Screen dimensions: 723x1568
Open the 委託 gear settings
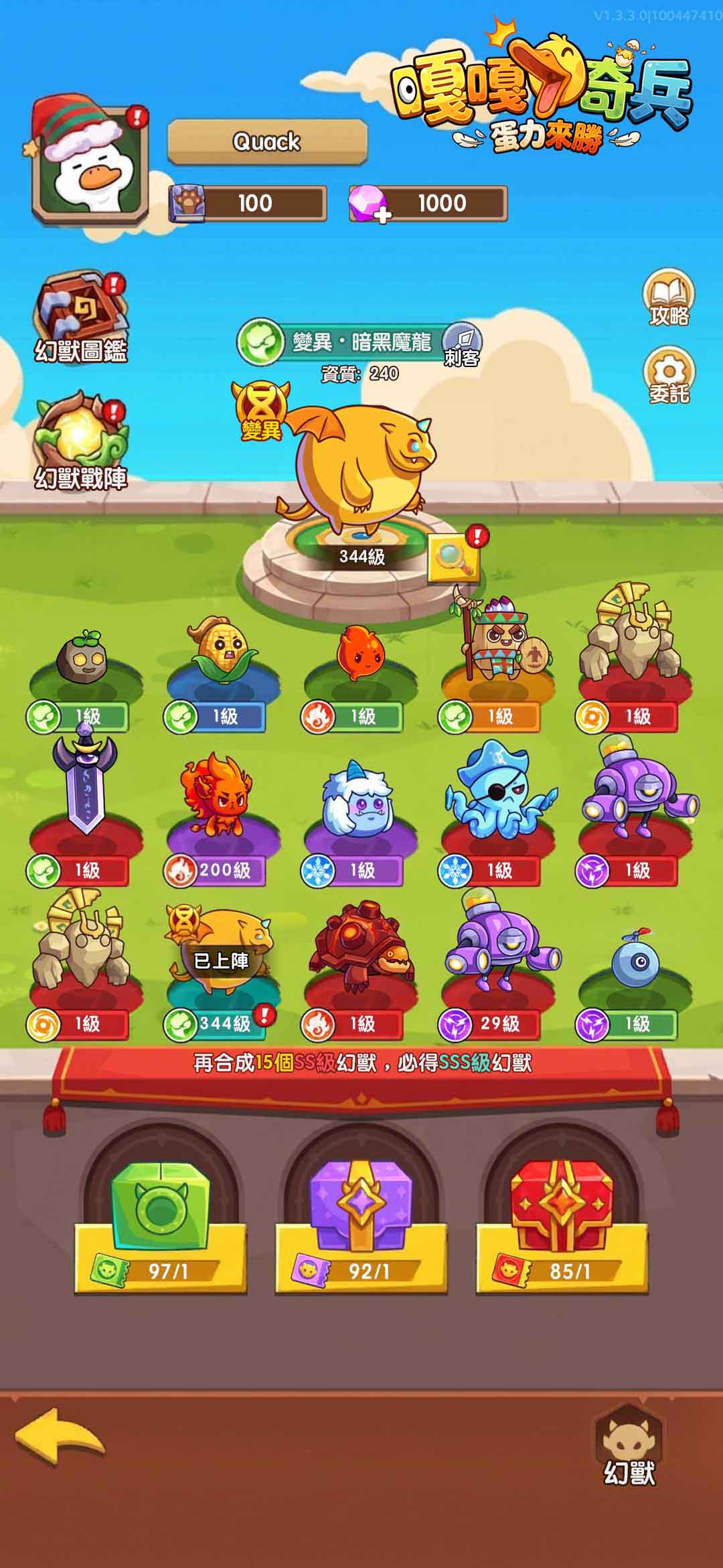[668, 375]
